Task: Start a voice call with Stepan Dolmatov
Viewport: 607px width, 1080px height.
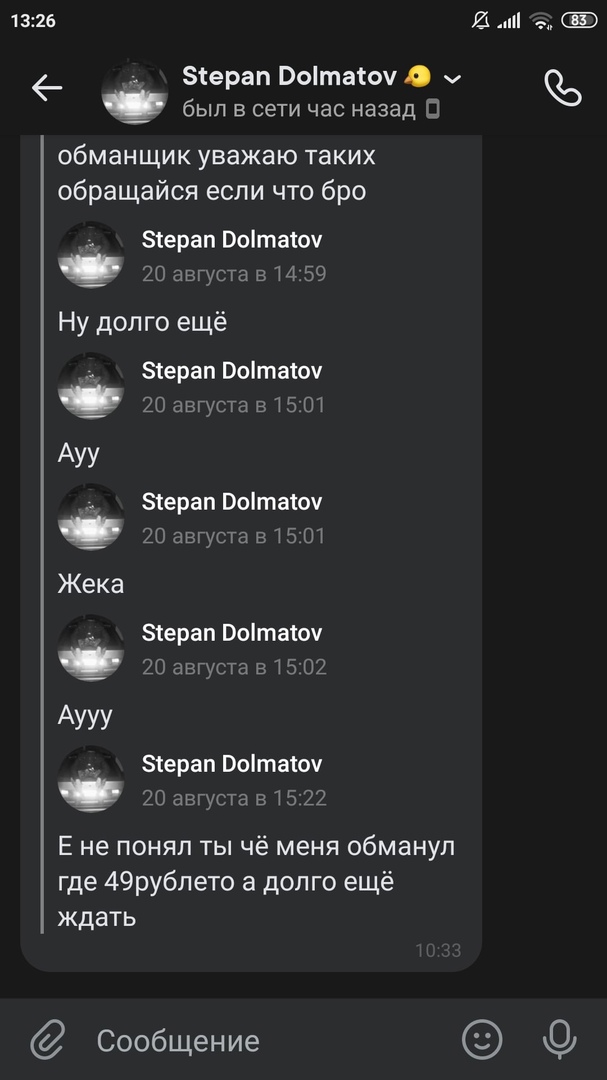Action: [562, 88]
